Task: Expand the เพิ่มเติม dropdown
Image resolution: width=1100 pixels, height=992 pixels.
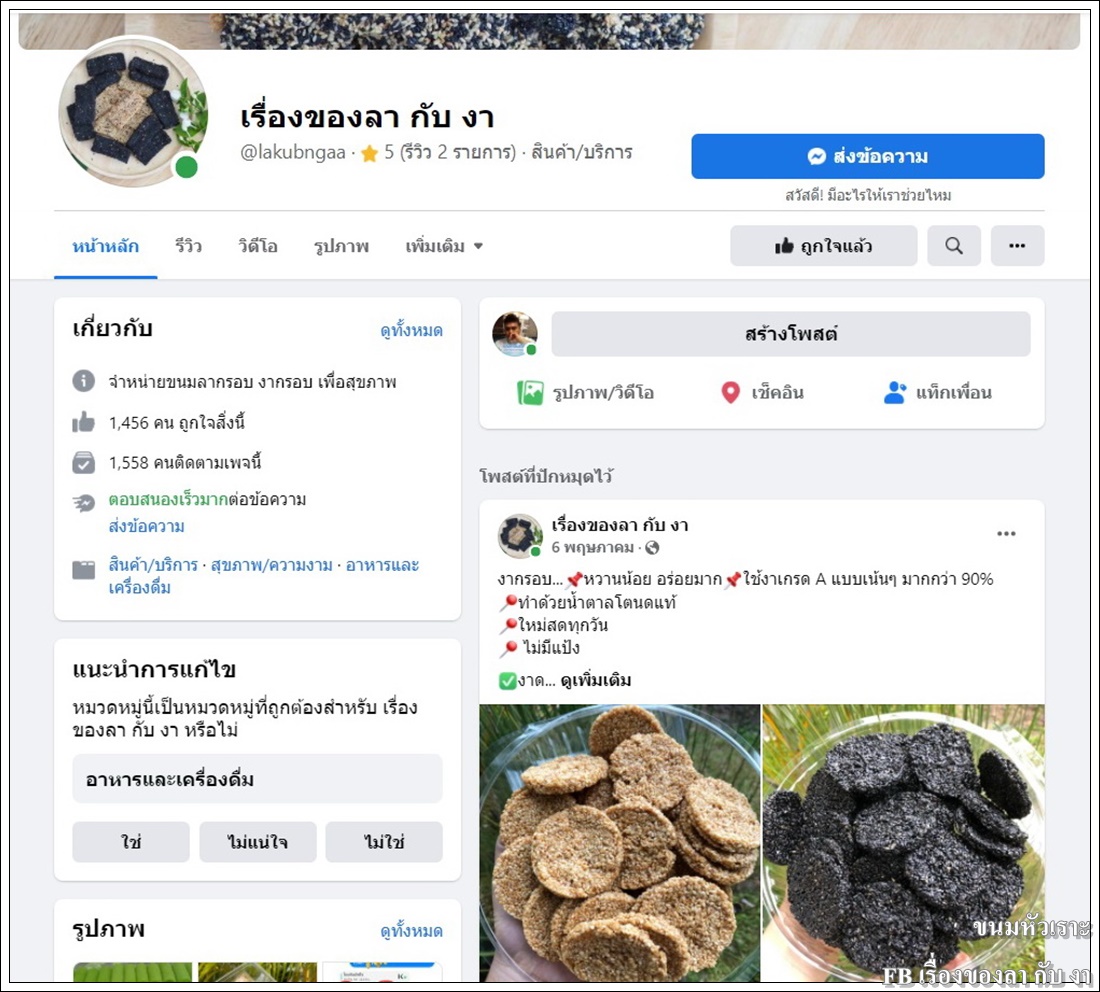Action: click(444, 246)
